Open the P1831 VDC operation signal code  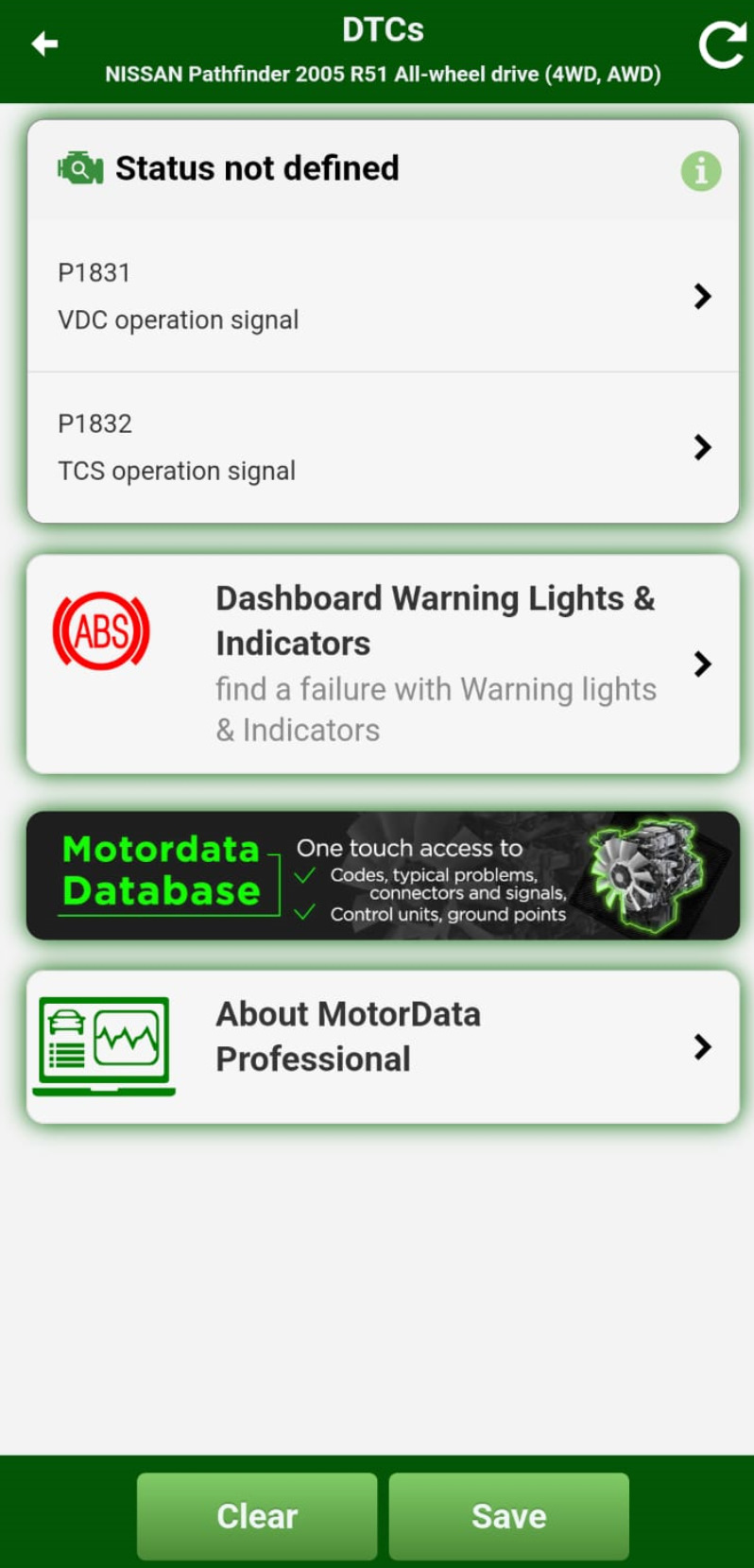[383, 296]
